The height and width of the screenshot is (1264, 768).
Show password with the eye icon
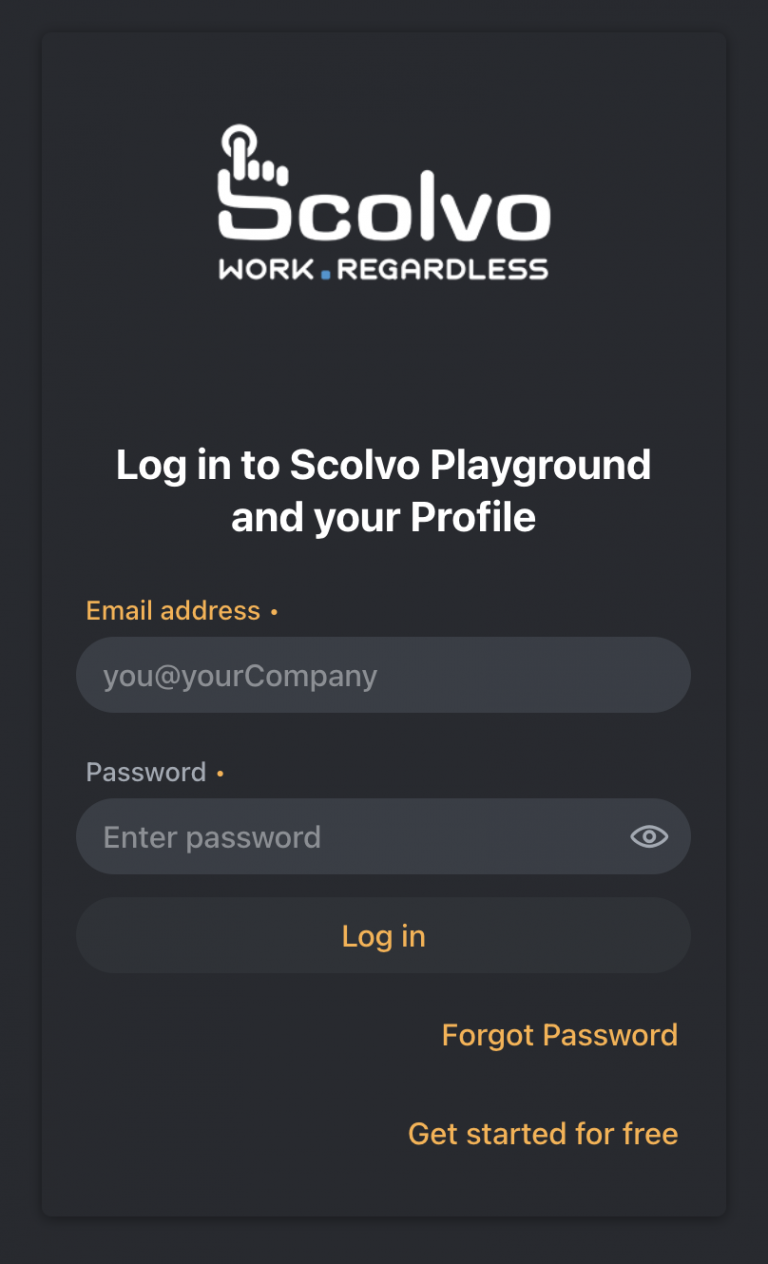point(649,836)
